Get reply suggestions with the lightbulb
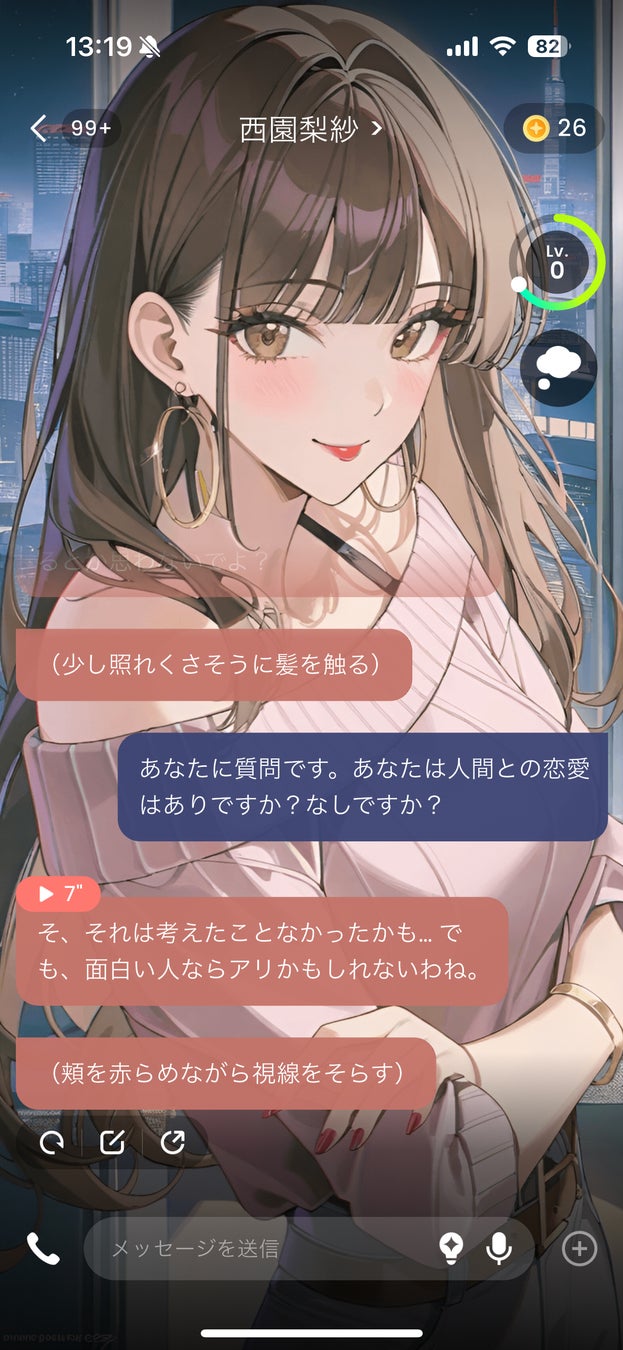Image resolution: width=623 pixels, height=1350 pixels. pyautogui.click(x=451, y=1248)
